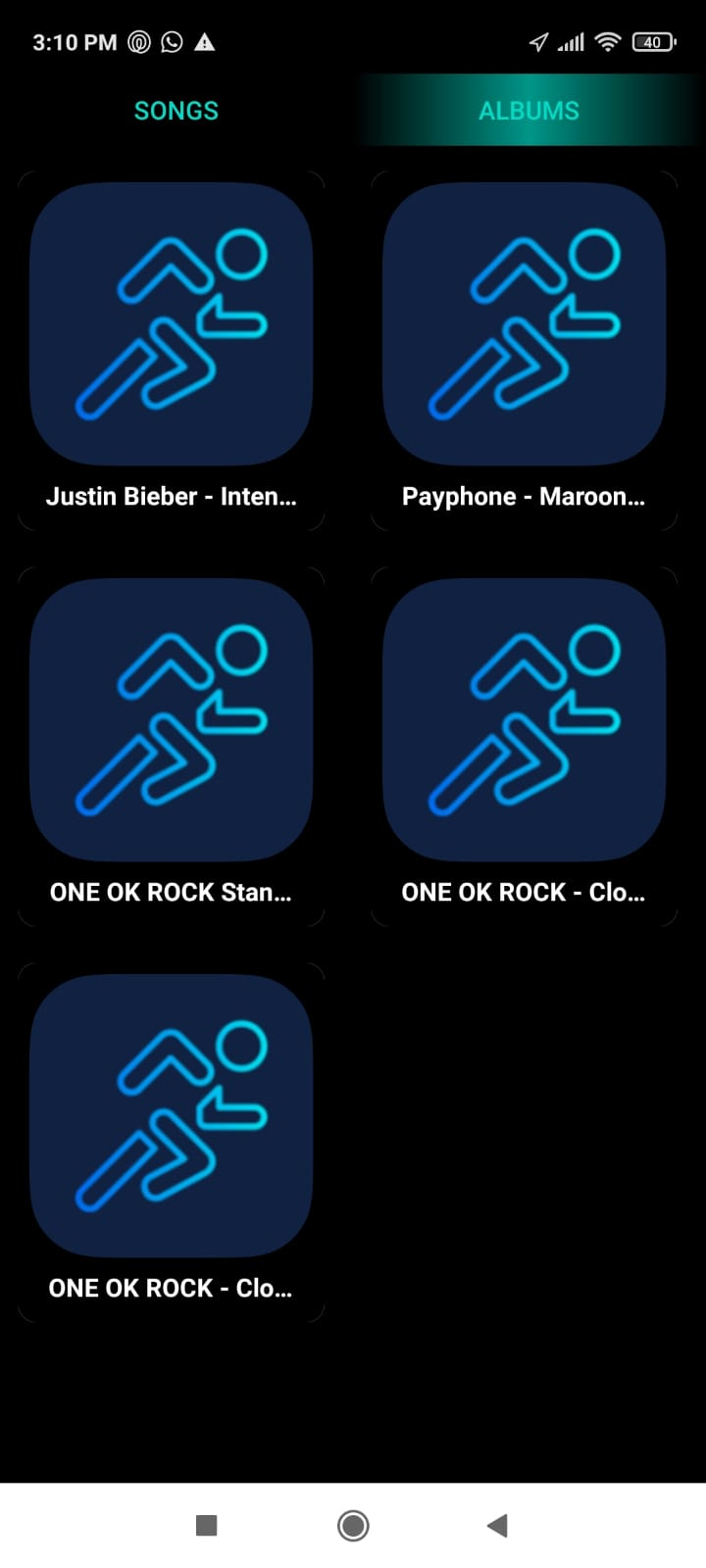This screenshot has height=1568, width=706.
Task: Switch to the SONGS tab
Action: click(x=176, y=111)
